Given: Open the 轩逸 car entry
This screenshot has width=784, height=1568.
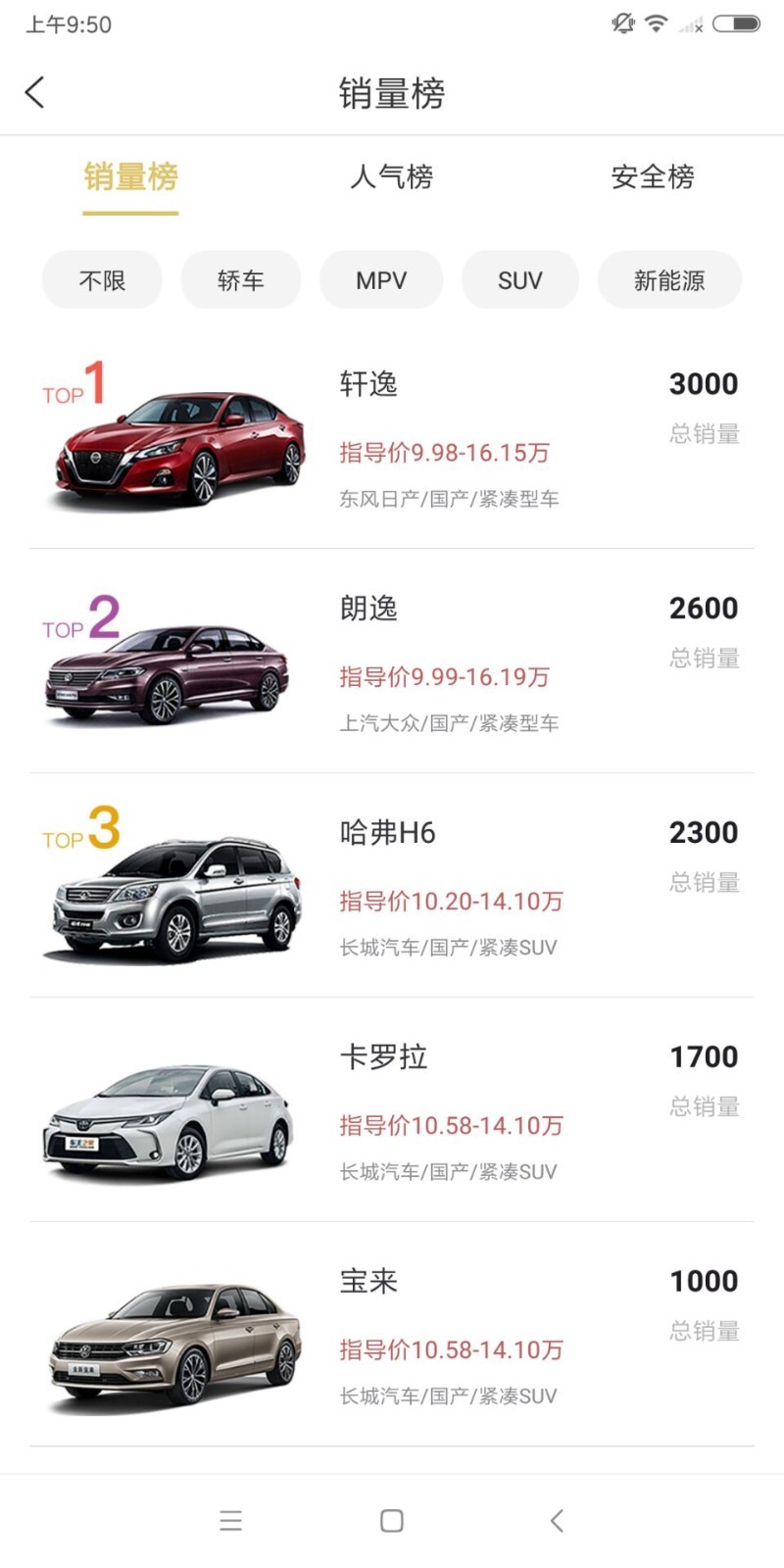Looking at the screenshot, I should [x=392, y=438].
